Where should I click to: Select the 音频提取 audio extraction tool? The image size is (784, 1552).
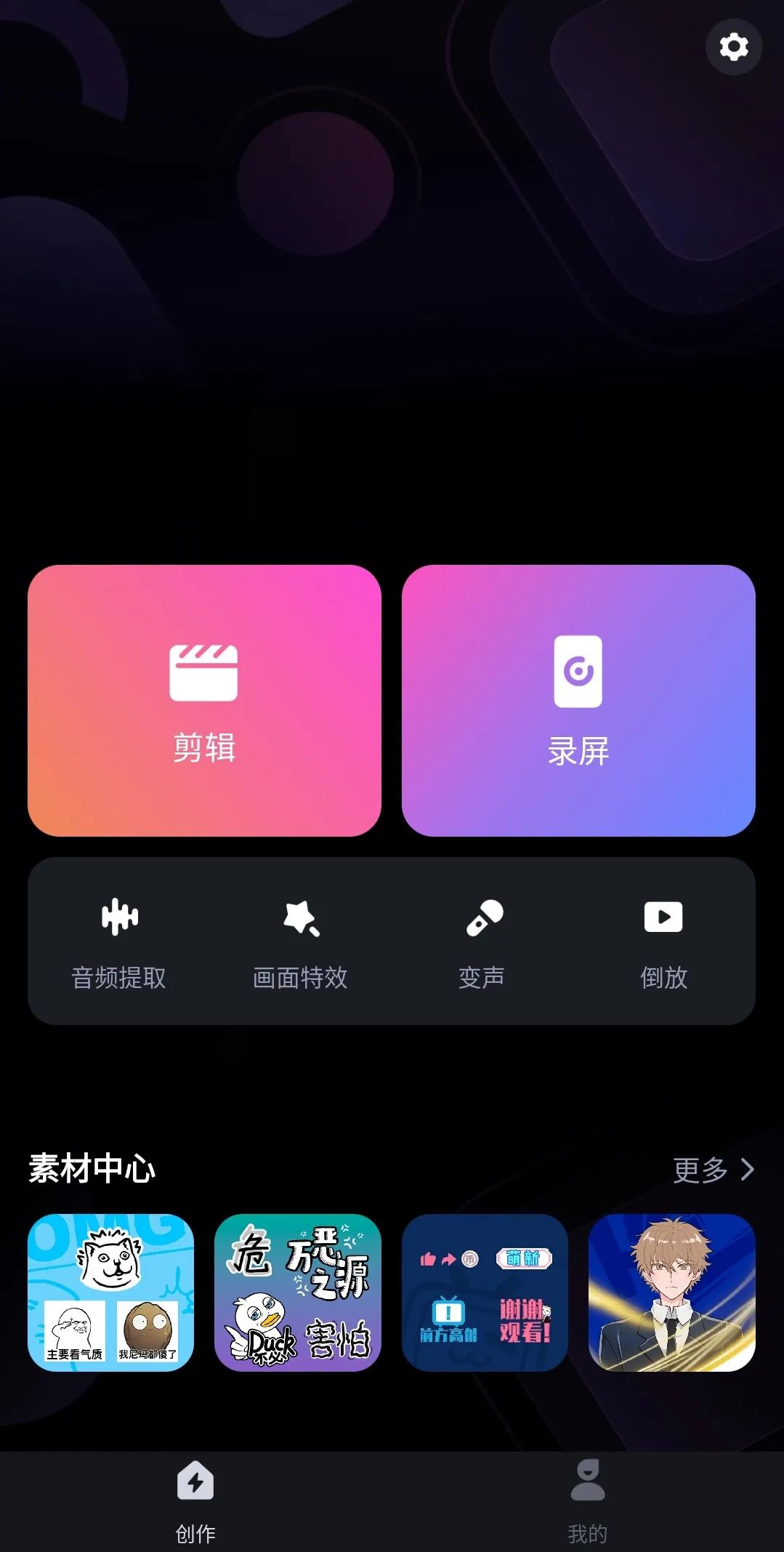pyautogui.click(x=119, y=941)
